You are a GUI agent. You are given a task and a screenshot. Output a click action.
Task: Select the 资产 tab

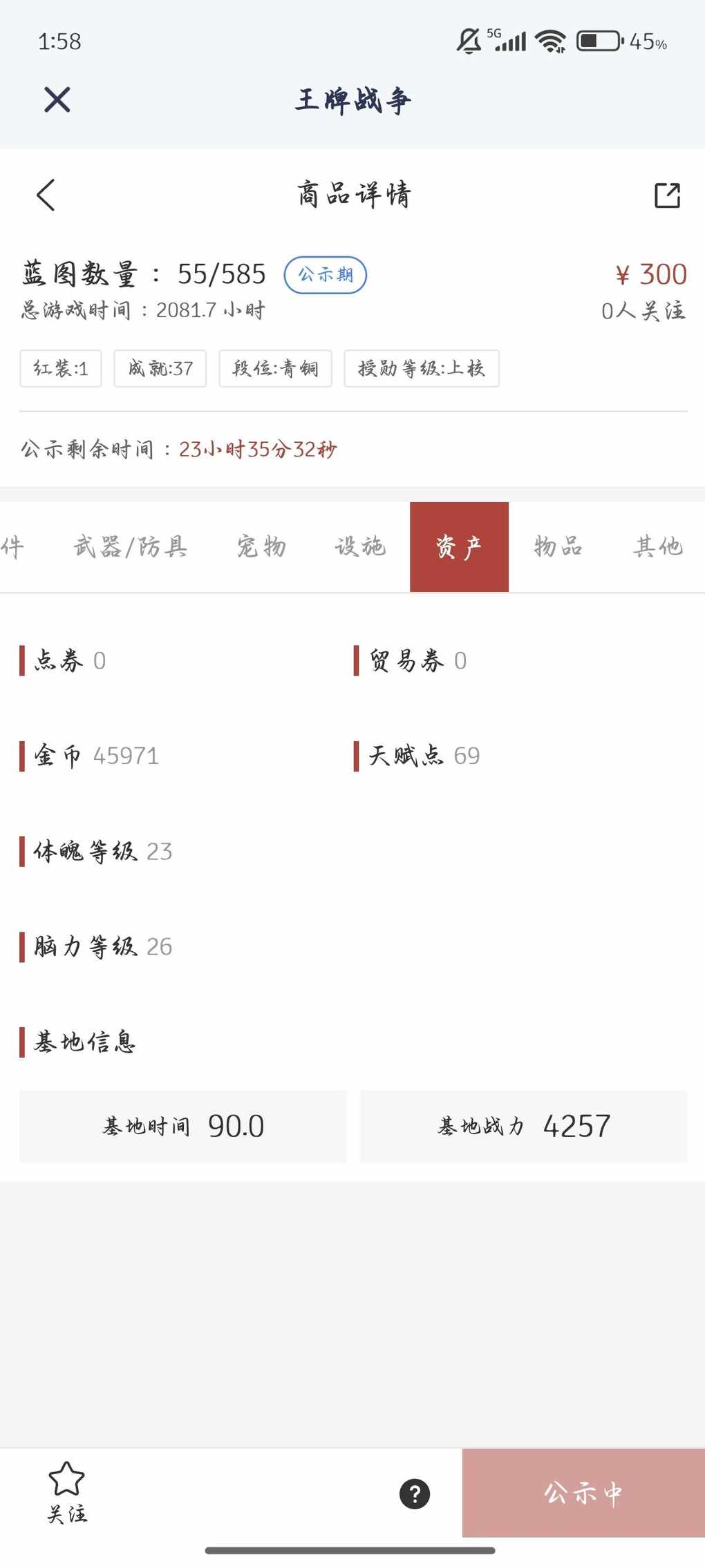[459, 547]
